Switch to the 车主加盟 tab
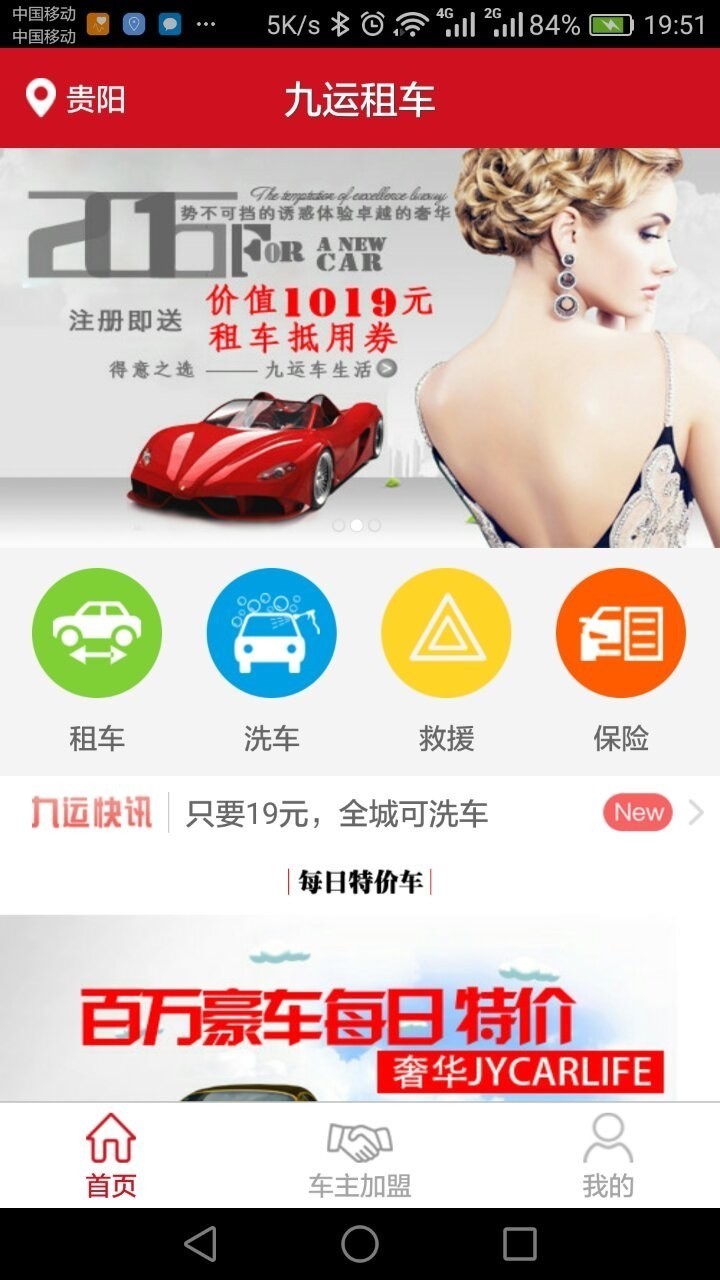Screen dimensions: 720x1280 (360, 1157)
